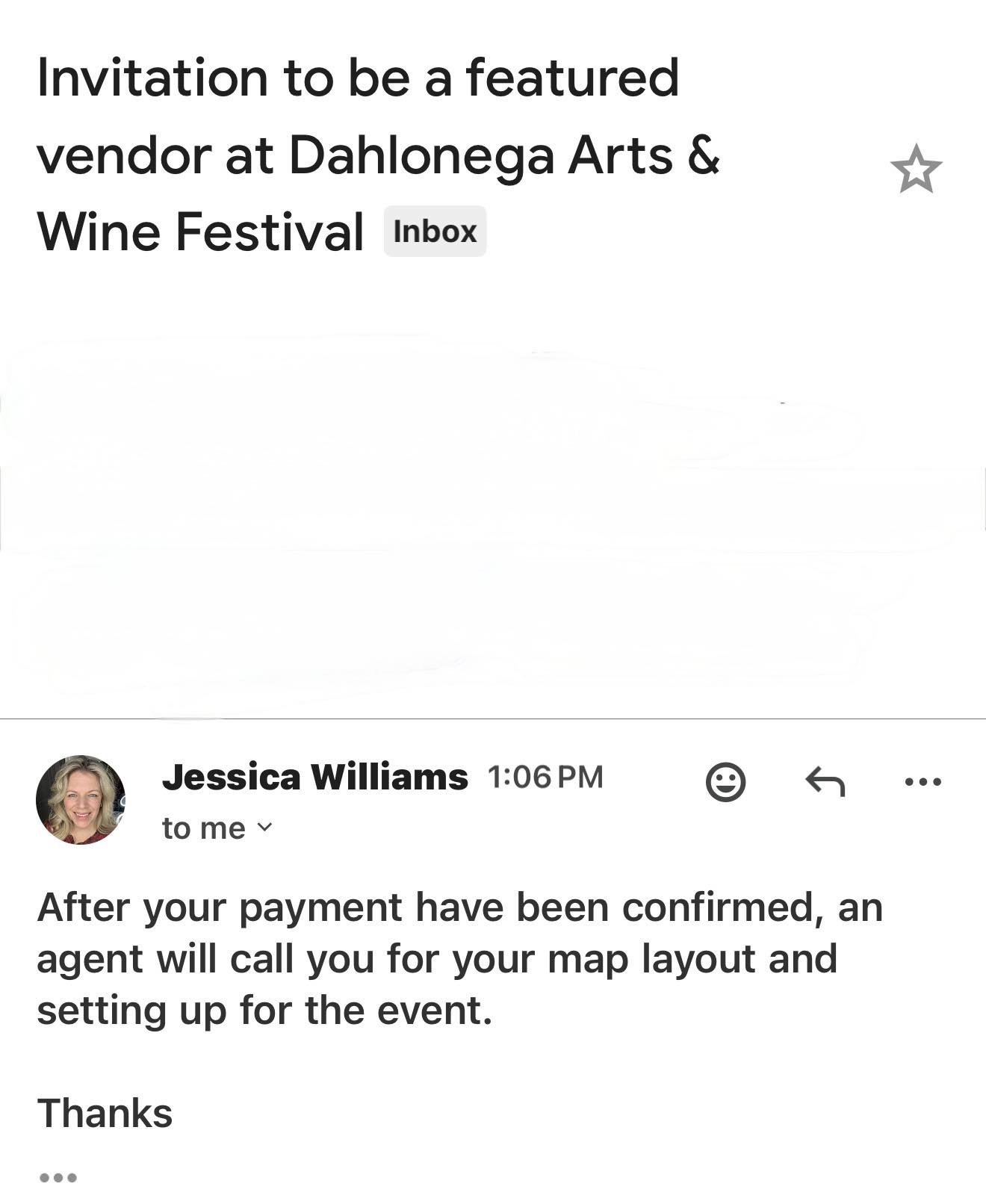The height and width of the screenshot is (1204, 986).
Task: Expand recipient details next to 'to me'
Action: point(264,828)
